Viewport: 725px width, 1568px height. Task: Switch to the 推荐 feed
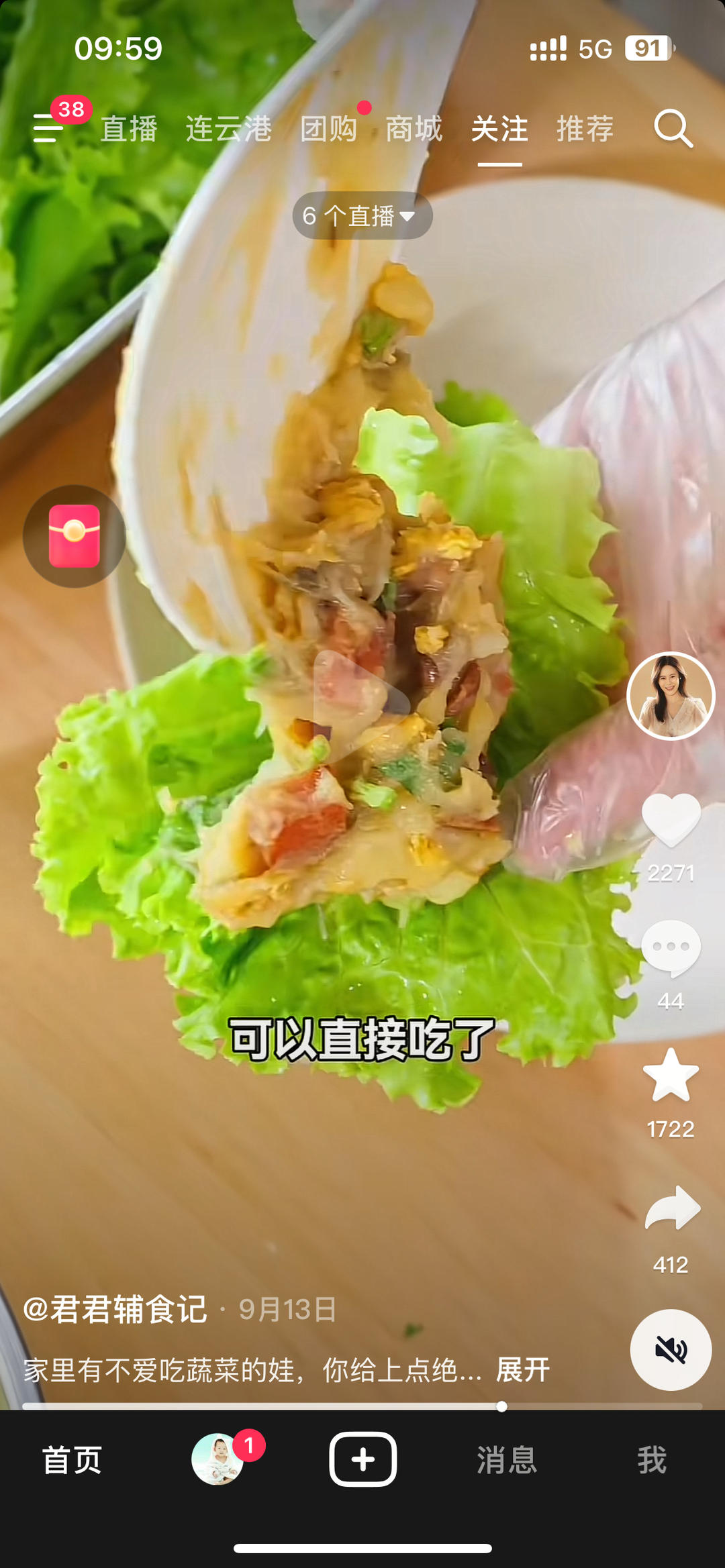pos(585,129)
